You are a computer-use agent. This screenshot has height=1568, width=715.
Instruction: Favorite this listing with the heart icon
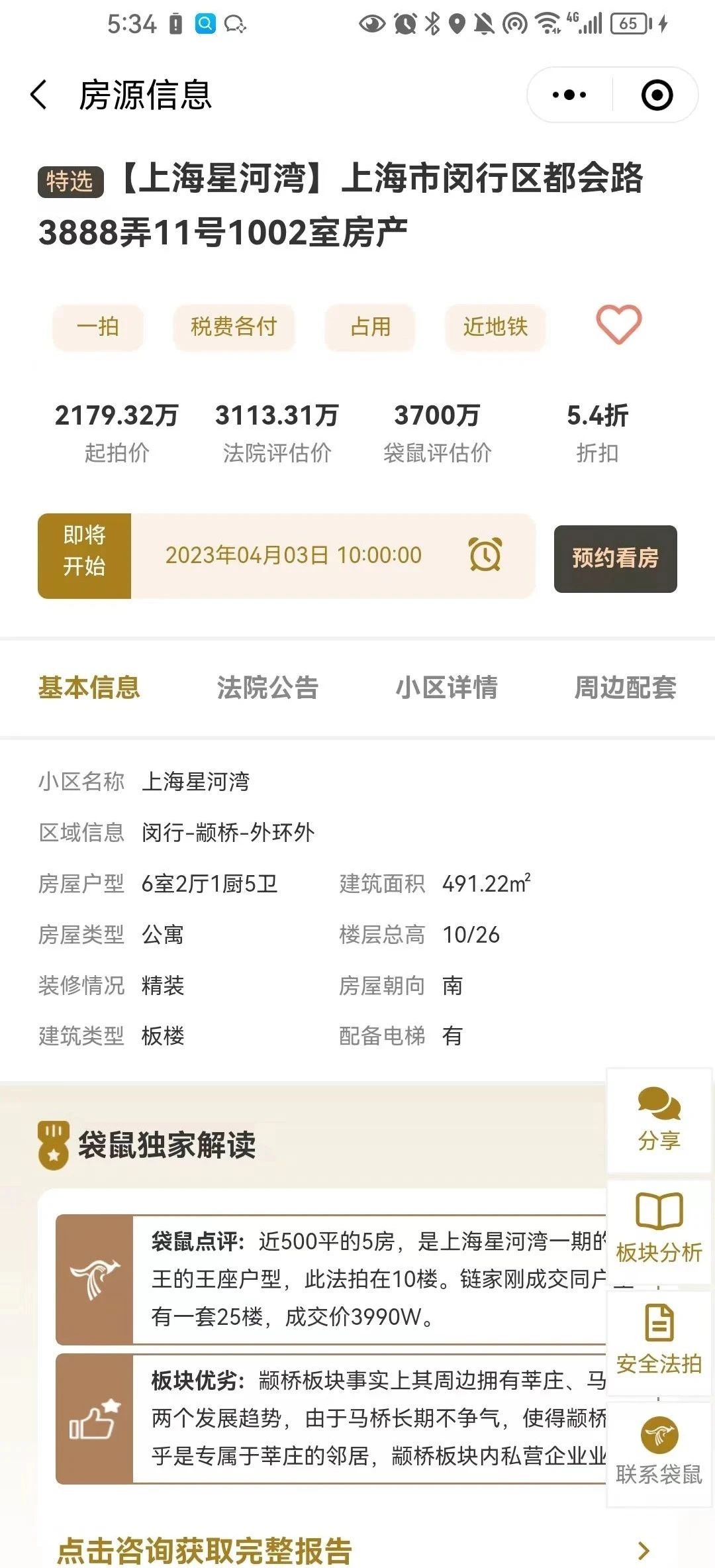[618, 325]
